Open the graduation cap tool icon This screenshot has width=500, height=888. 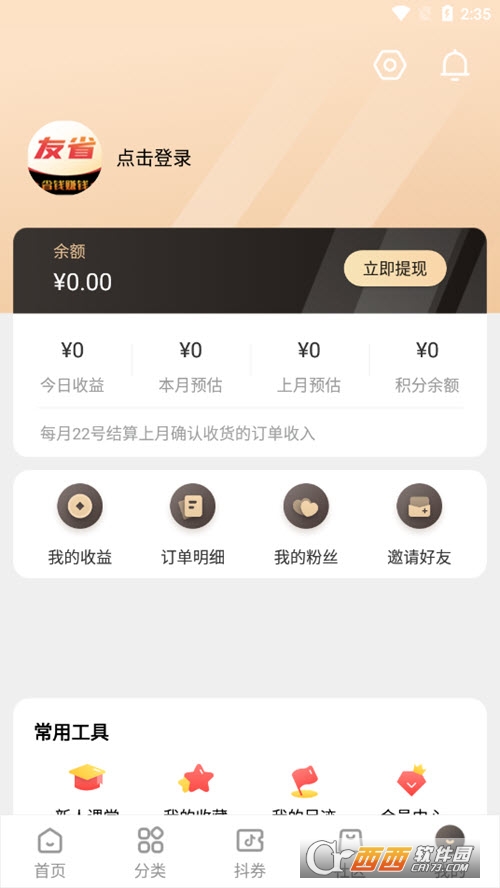[87, 778]
